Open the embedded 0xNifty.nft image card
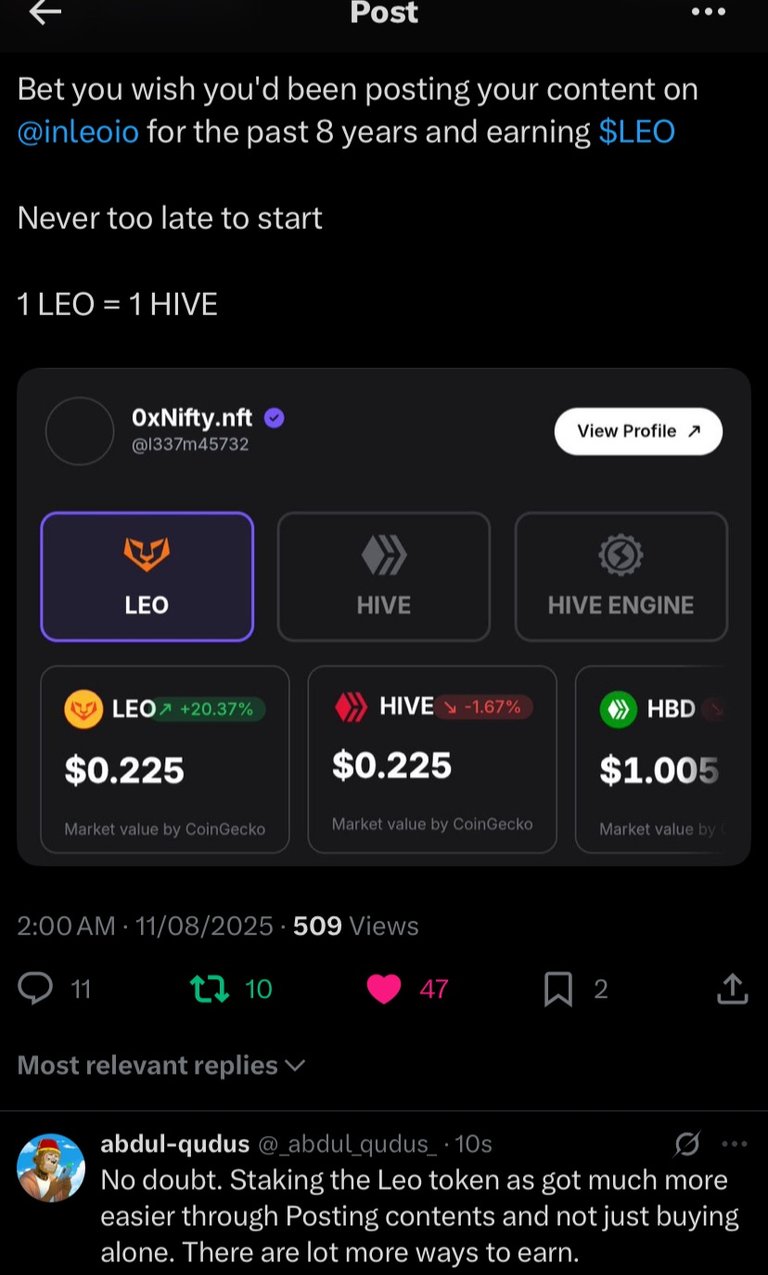The height and width of the screenshot is (1275, 768). pyautogui.click(x=384, y=616)
